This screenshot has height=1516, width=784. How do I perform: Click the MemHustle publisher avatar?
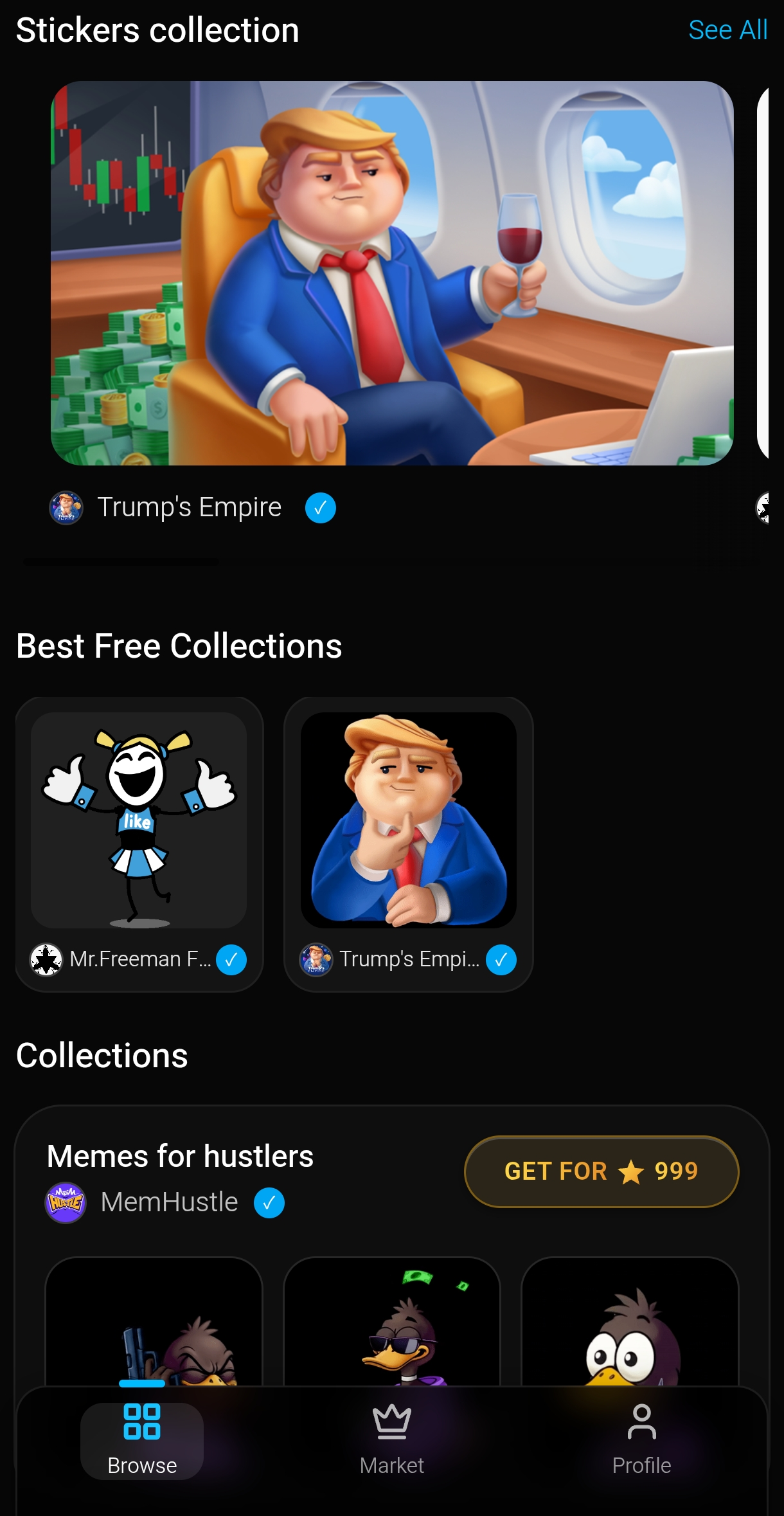pyautogui.click(x=66, y=1203)
